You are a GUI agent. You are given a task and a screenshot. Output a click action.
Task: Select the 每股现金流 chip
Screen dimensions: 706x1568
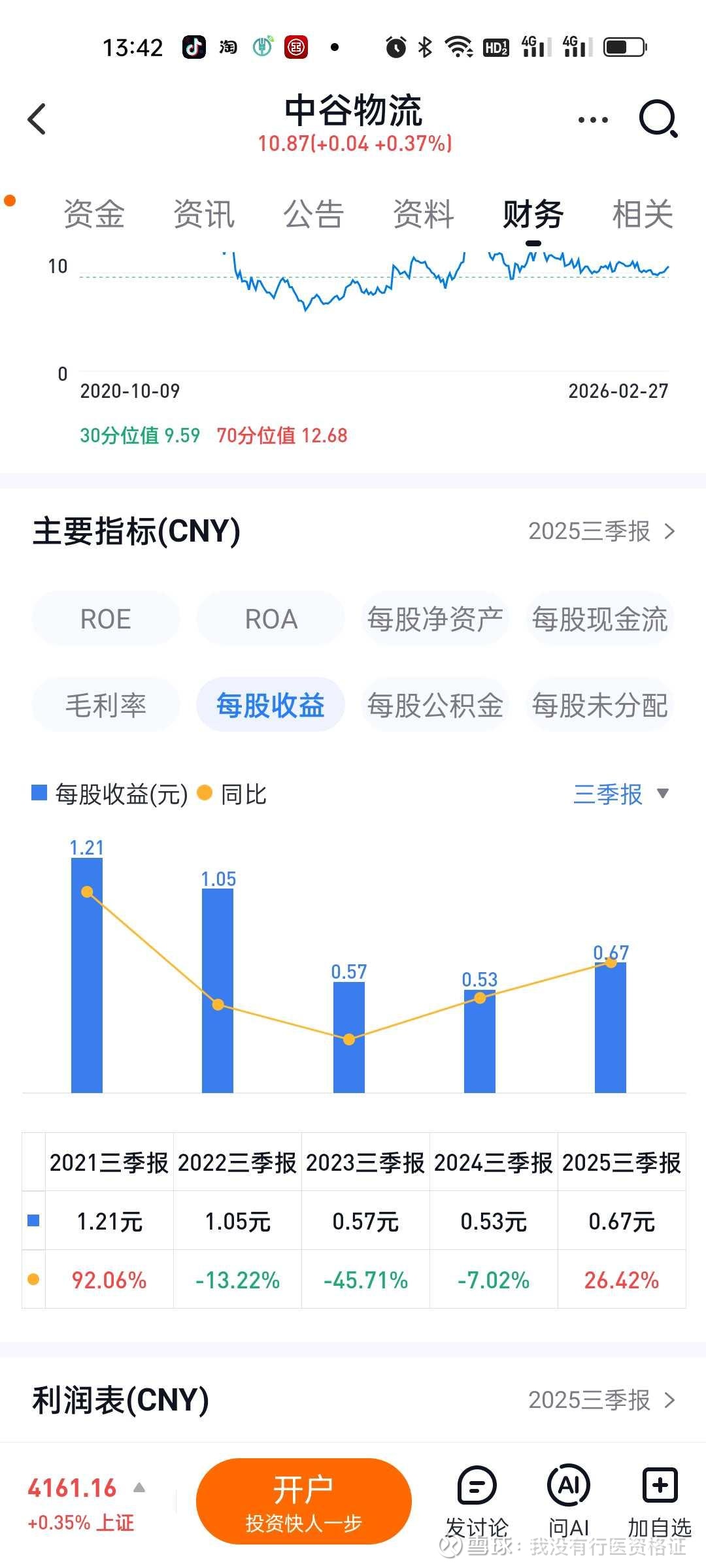[600, 619]
